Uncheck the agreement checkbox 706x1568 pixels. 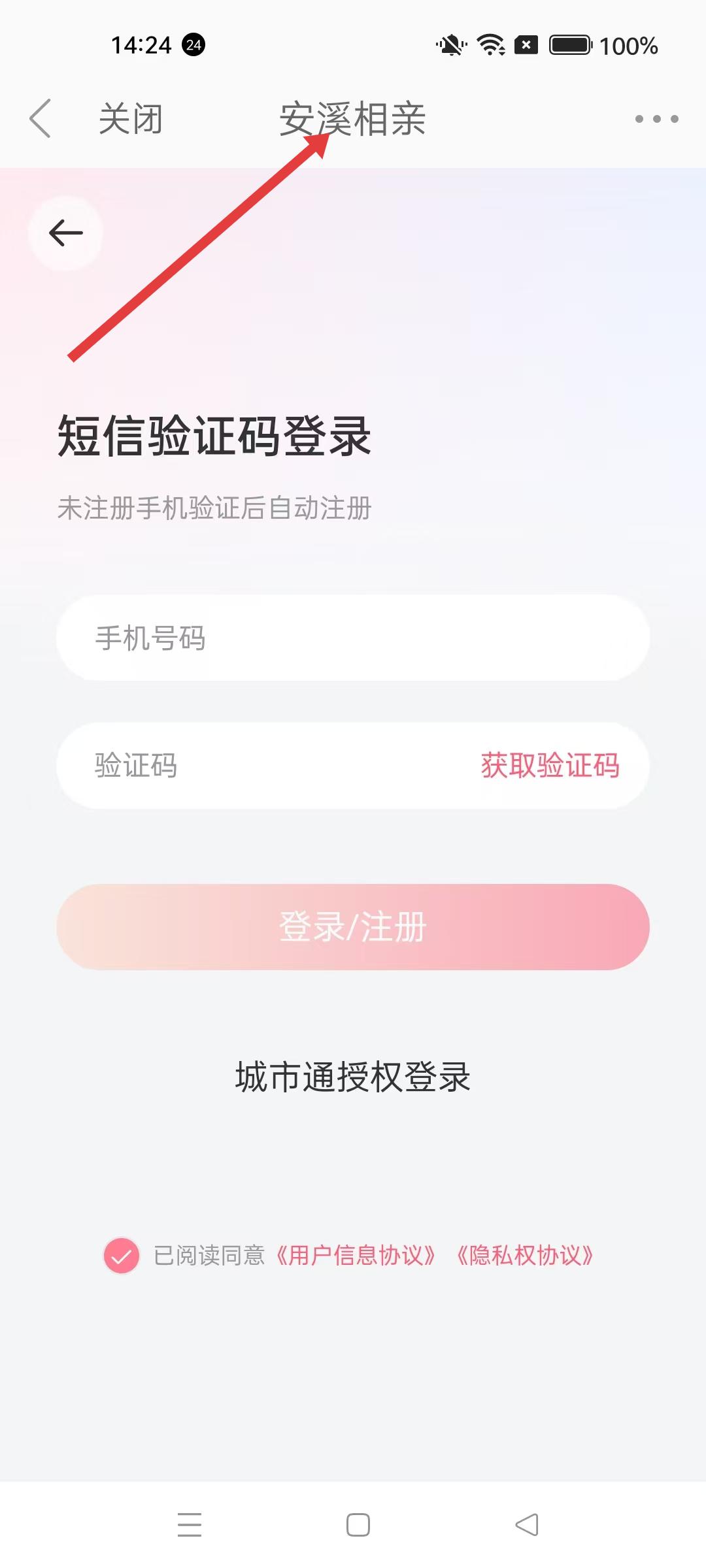pyautogui.click(x=122, y=1256)
